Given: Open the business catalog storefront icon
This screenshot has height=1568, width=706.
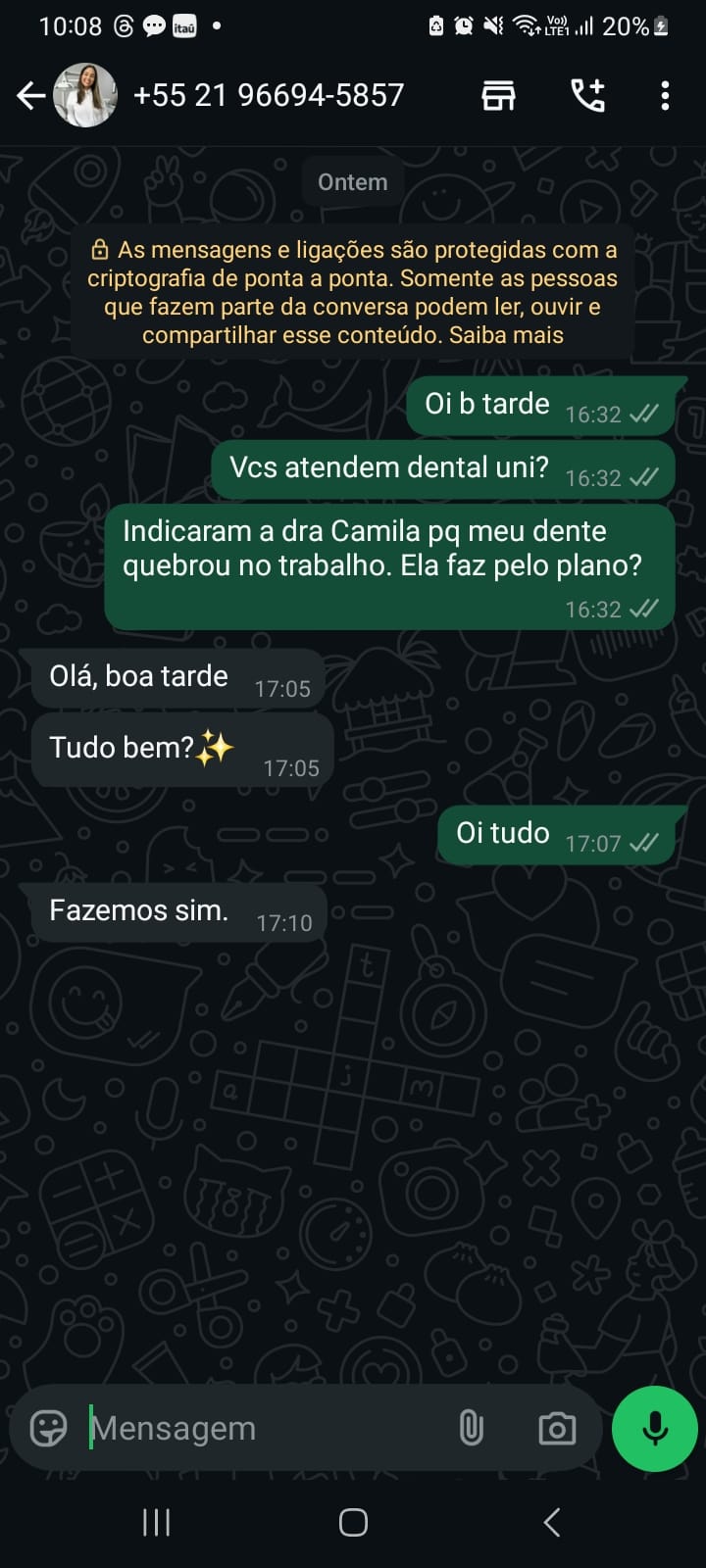Looking at the screenshot, I should [498, 95].
